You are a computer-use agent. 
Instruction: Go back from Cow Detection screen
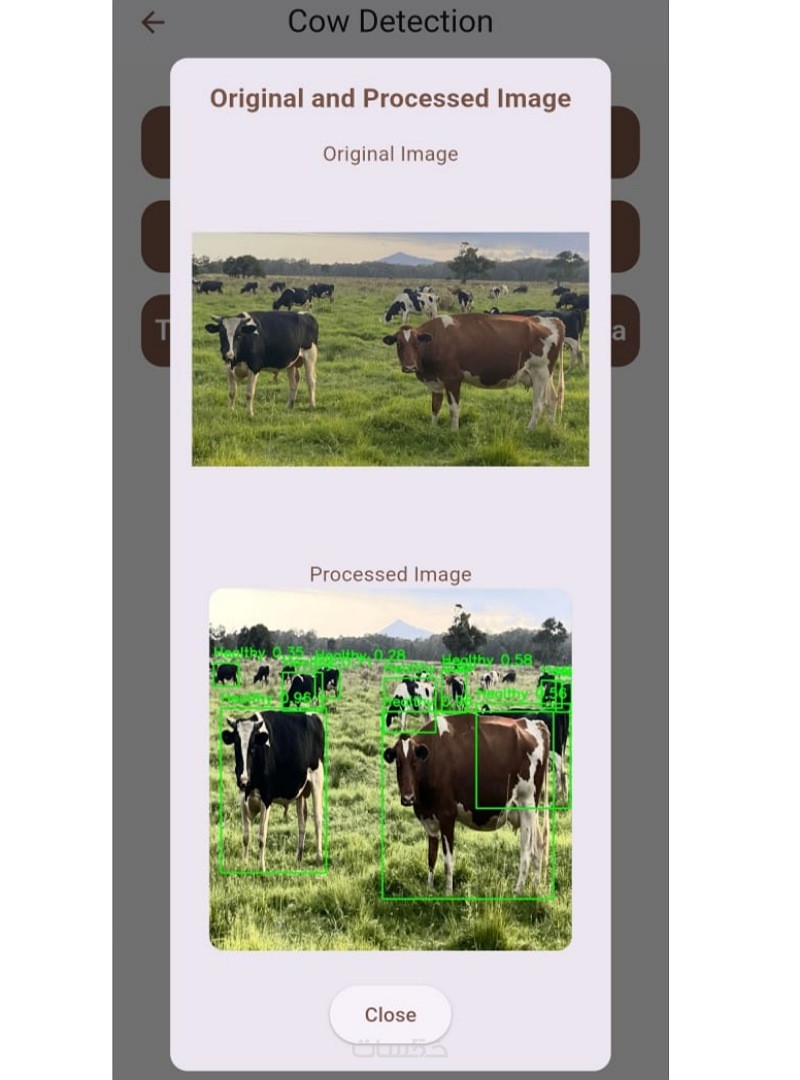coord(152,22)
